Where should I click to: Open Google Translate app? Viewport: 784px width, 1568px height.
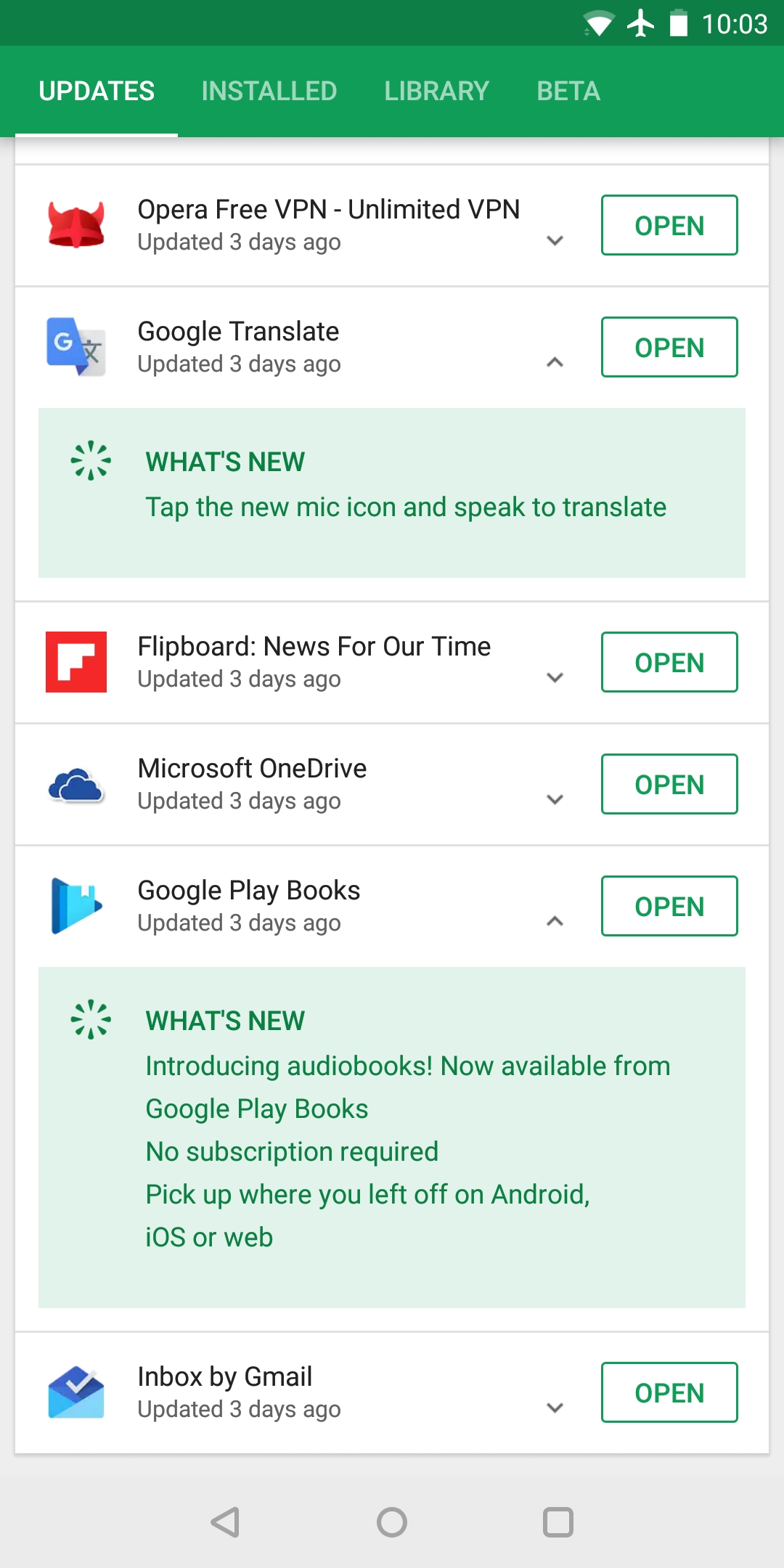click(x=669, y=347)
